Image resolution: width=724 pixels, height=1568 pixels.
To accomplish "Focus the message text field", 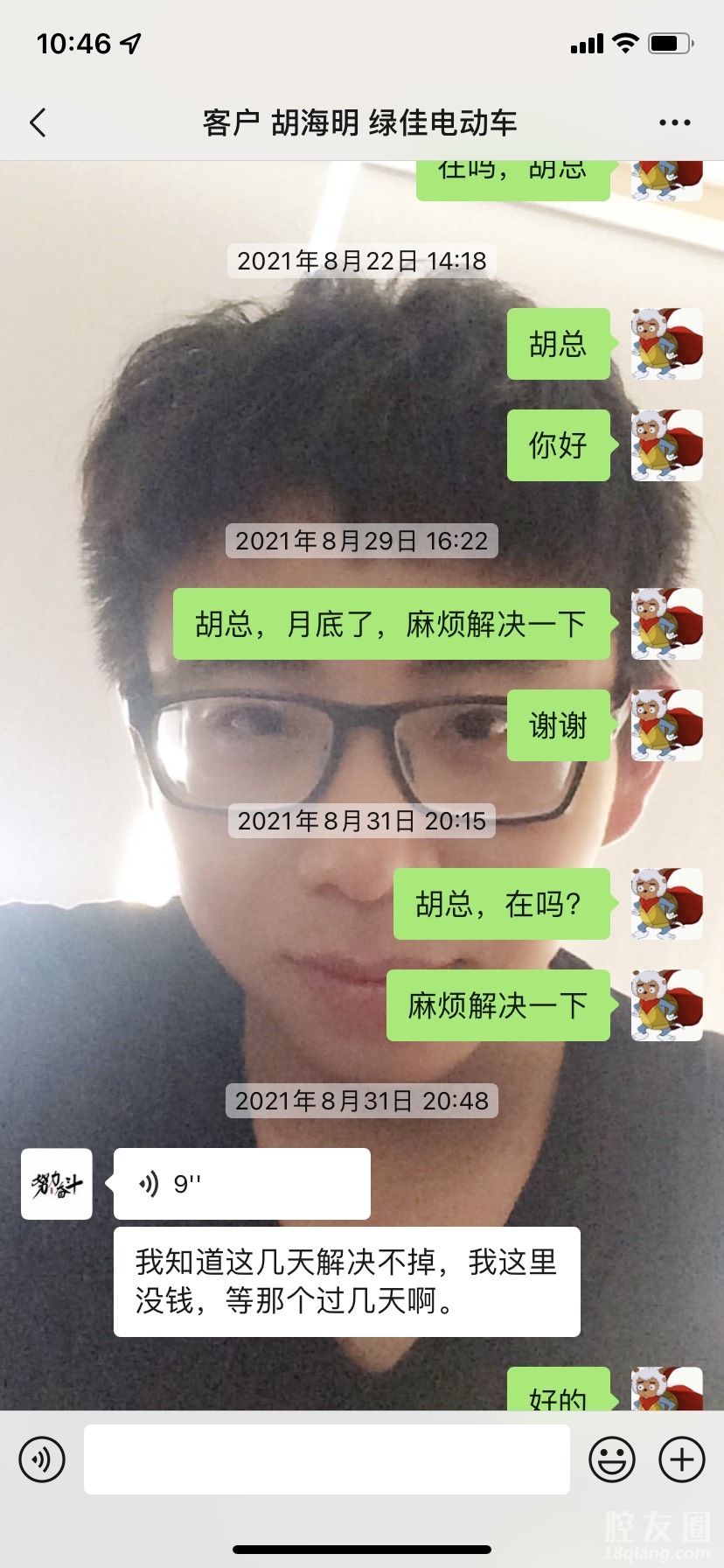I will tap(326, 1459).
